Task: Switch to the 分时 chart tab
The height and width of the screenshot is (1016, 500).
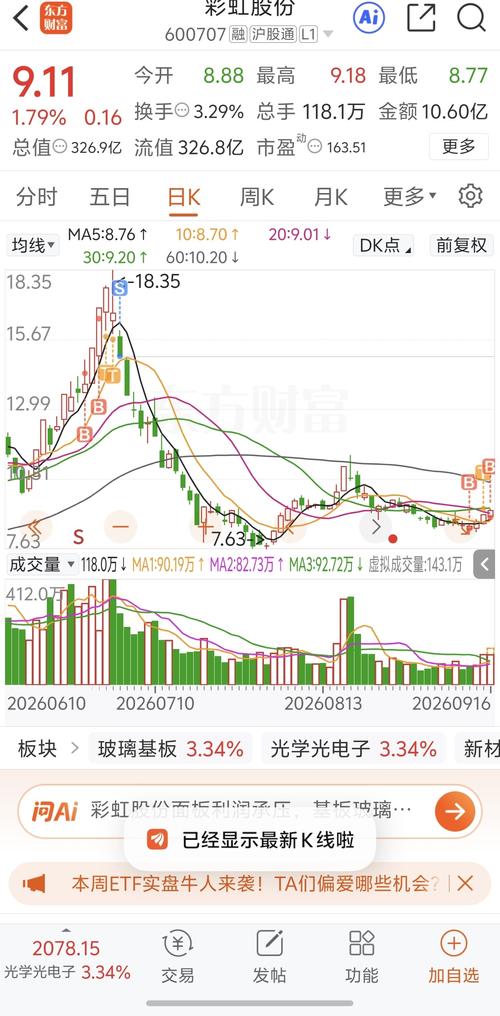Action: [x=37, y=196]
